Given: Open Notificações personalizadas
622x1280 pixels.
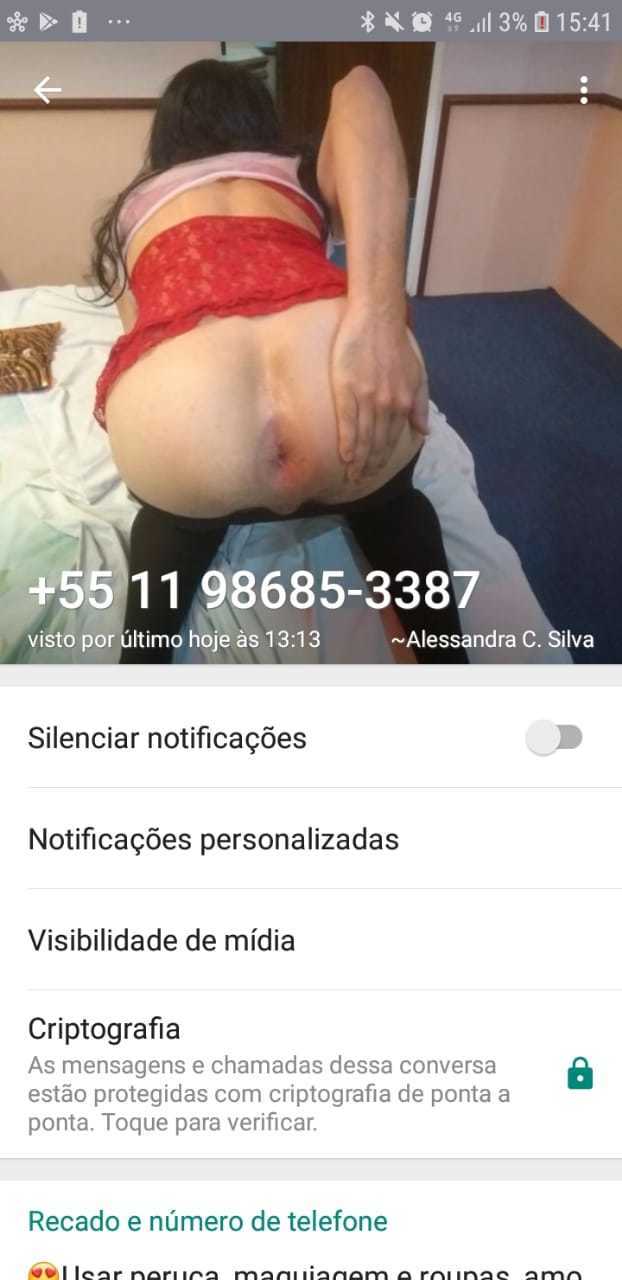Looking at the screenshot, I should (x=311, y=839).
